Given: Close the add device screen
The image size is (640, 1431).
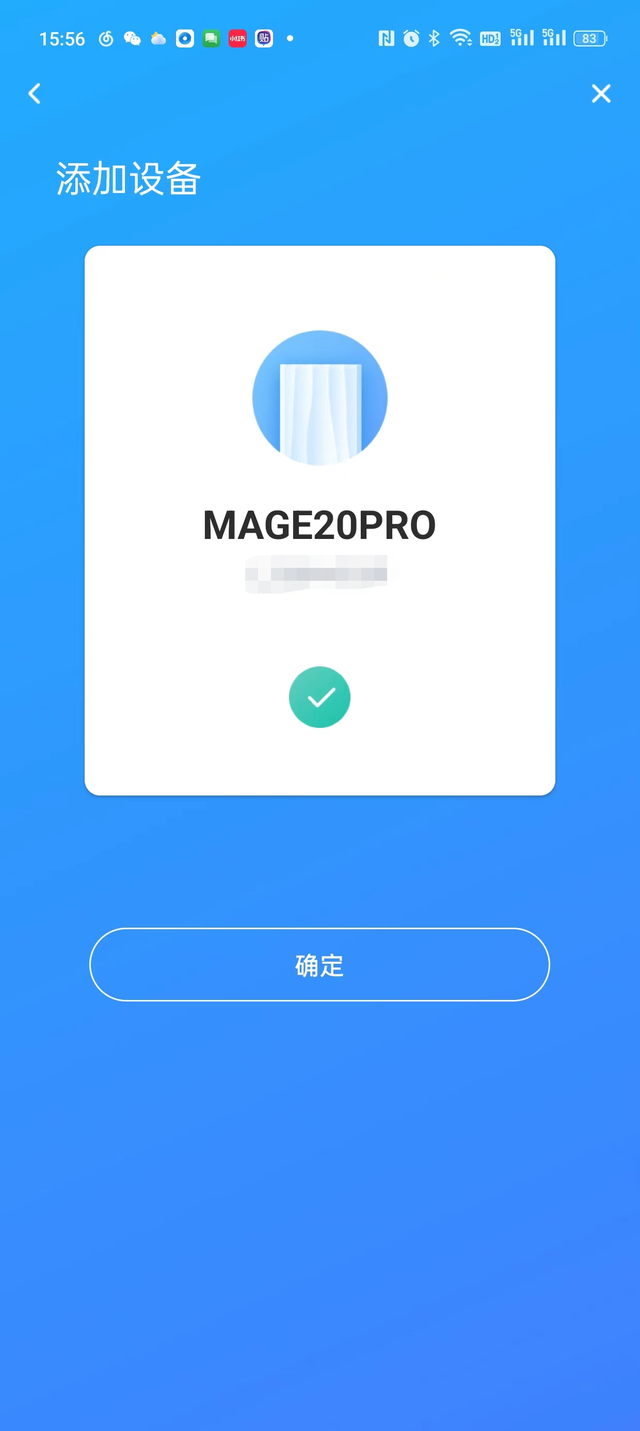Looking at the screenshot, I should point(601,94).
